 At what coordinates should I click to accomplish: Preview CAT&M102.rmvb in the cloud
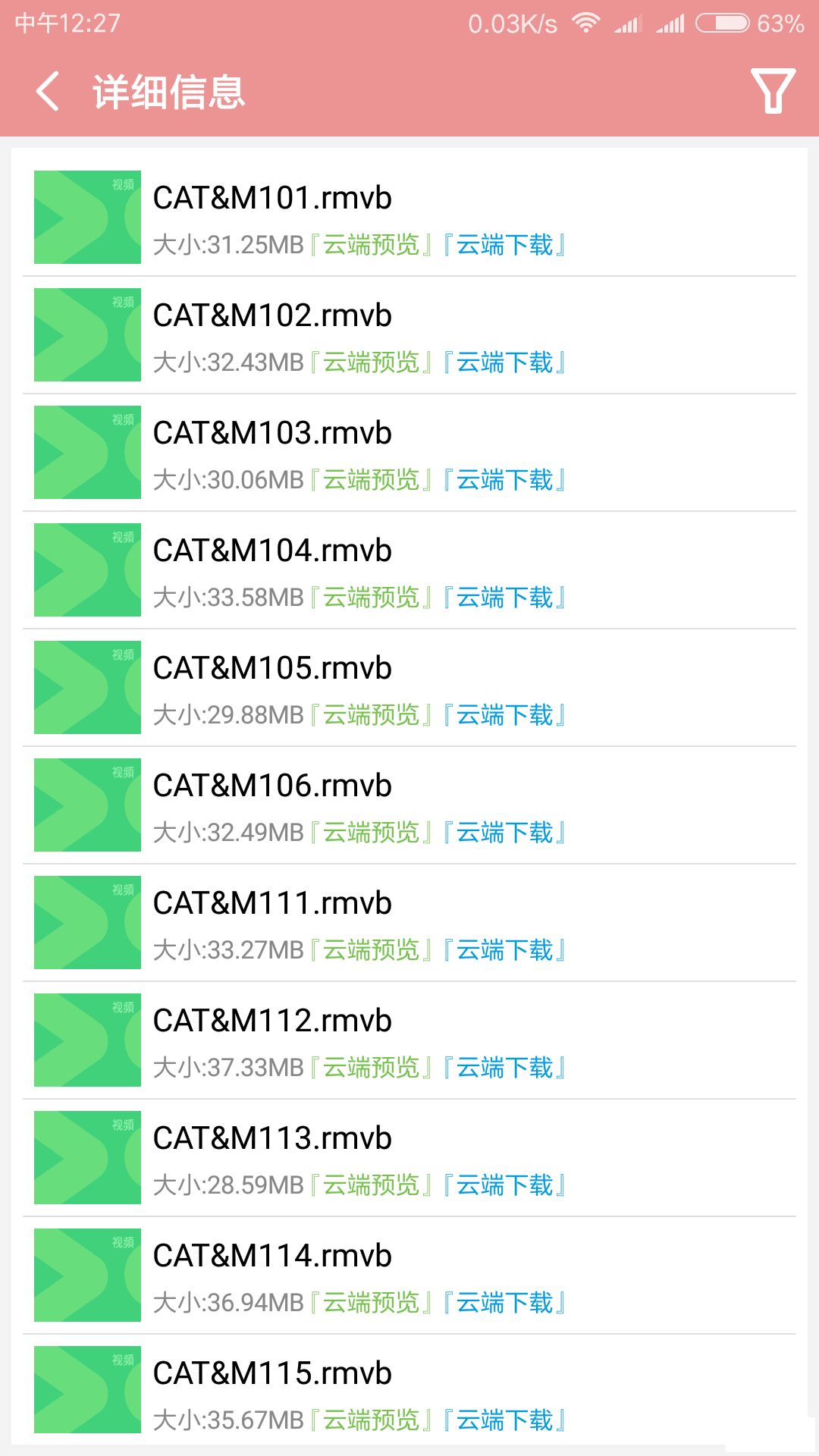point(372,362)
